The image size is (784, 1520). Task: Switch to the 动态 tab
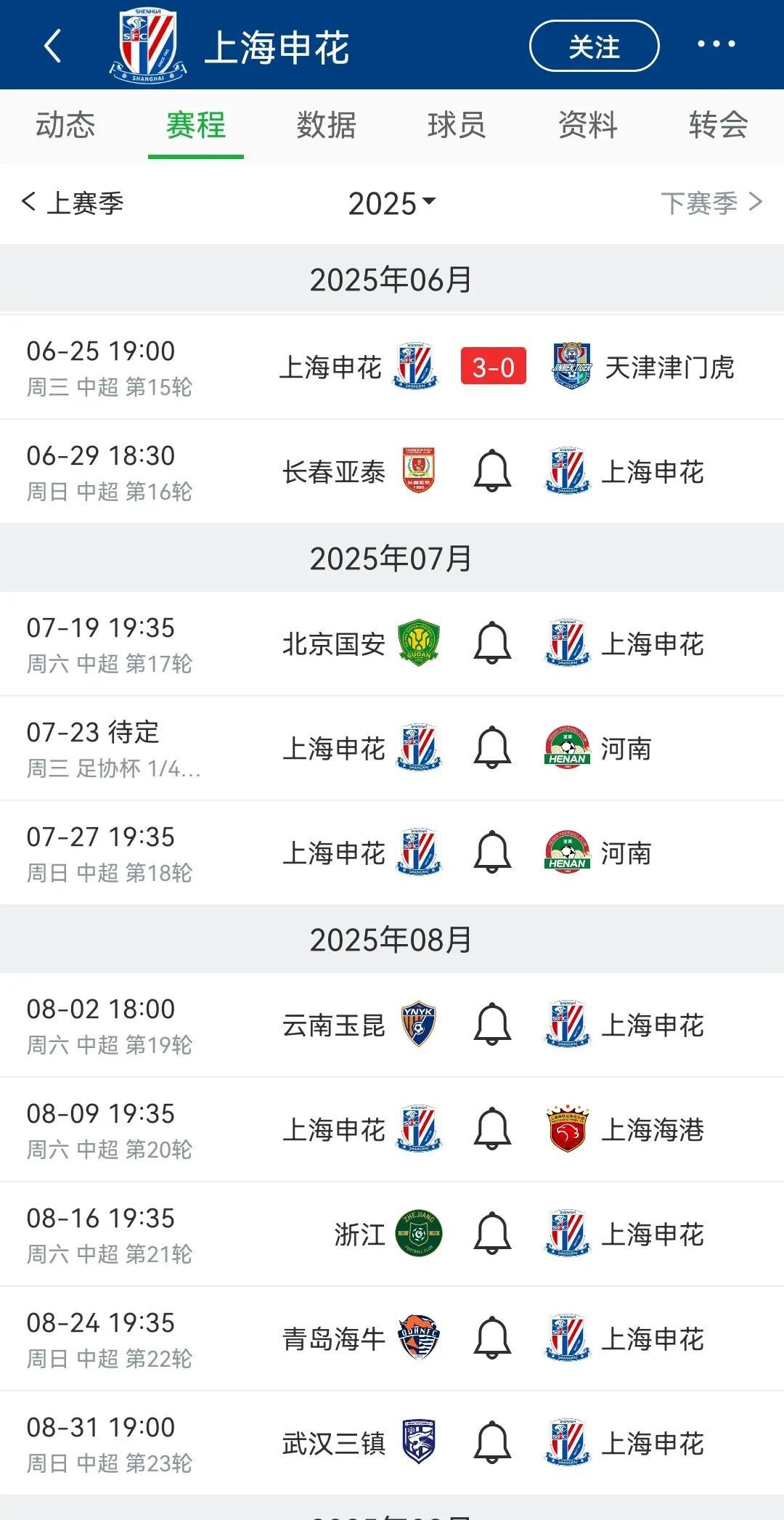click(65, 125)
